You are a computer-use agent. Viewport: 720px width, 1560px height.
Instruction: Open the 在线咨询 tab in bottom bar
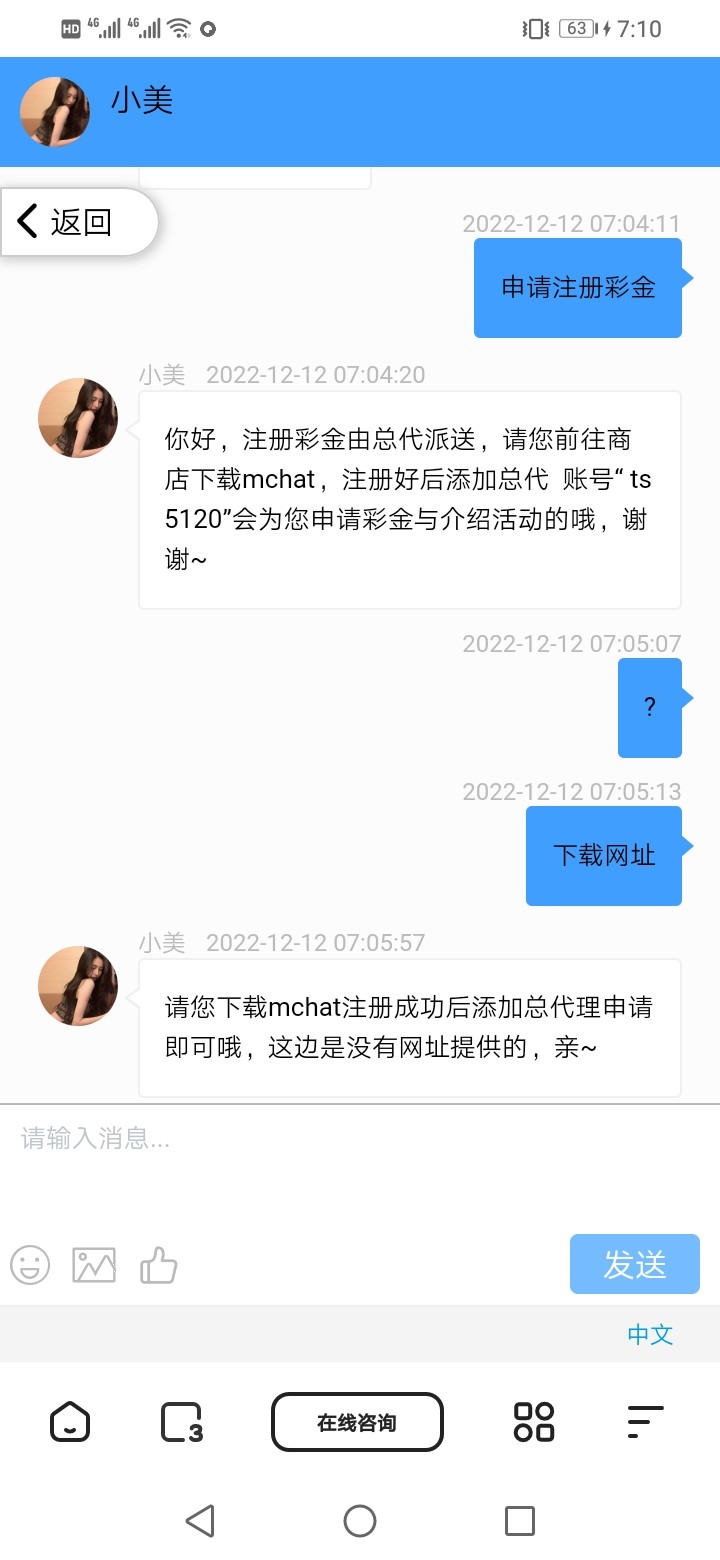(357, 1421)
